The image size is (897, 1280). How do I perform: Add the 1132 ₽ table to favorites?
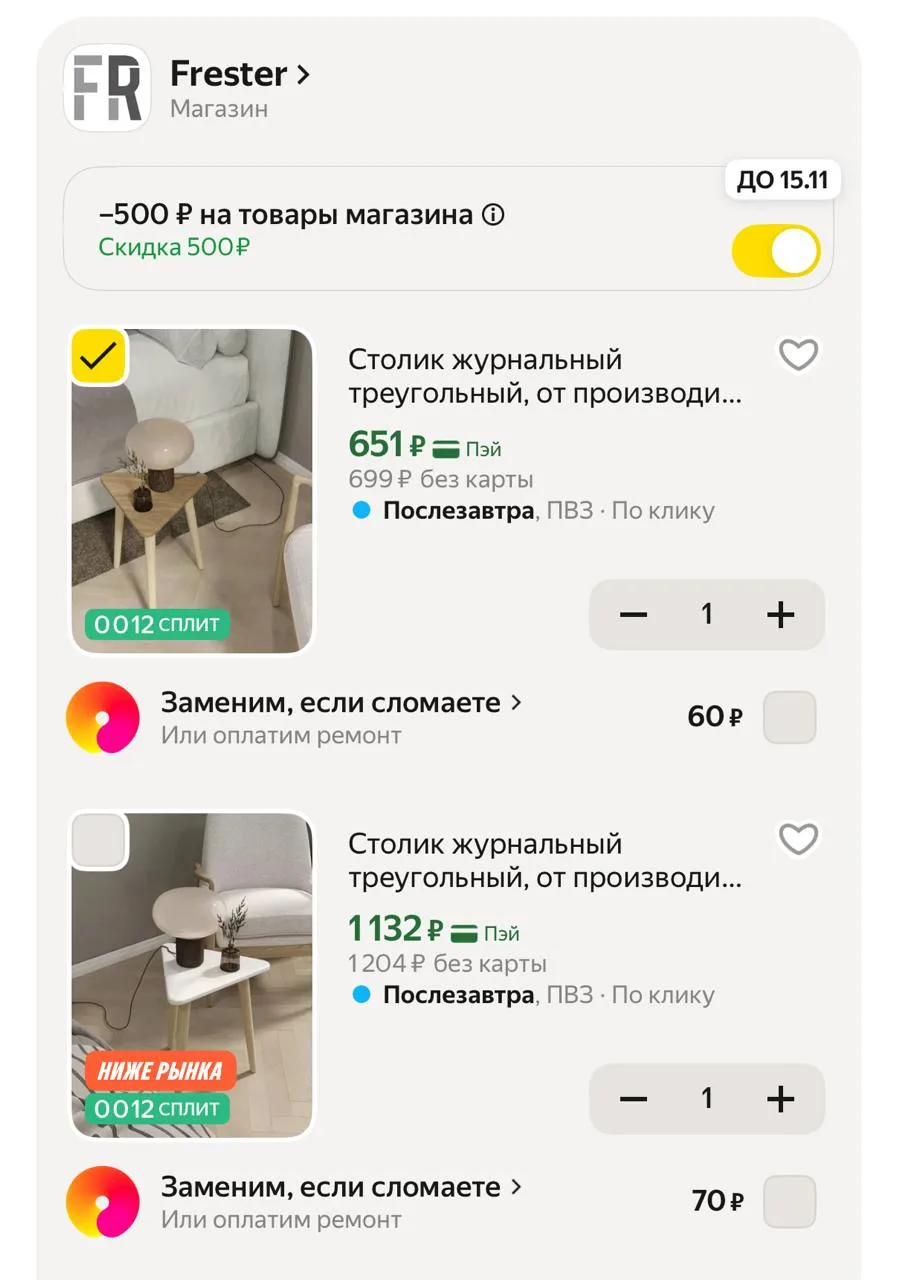pyautogui.click(x=798, y=839)
